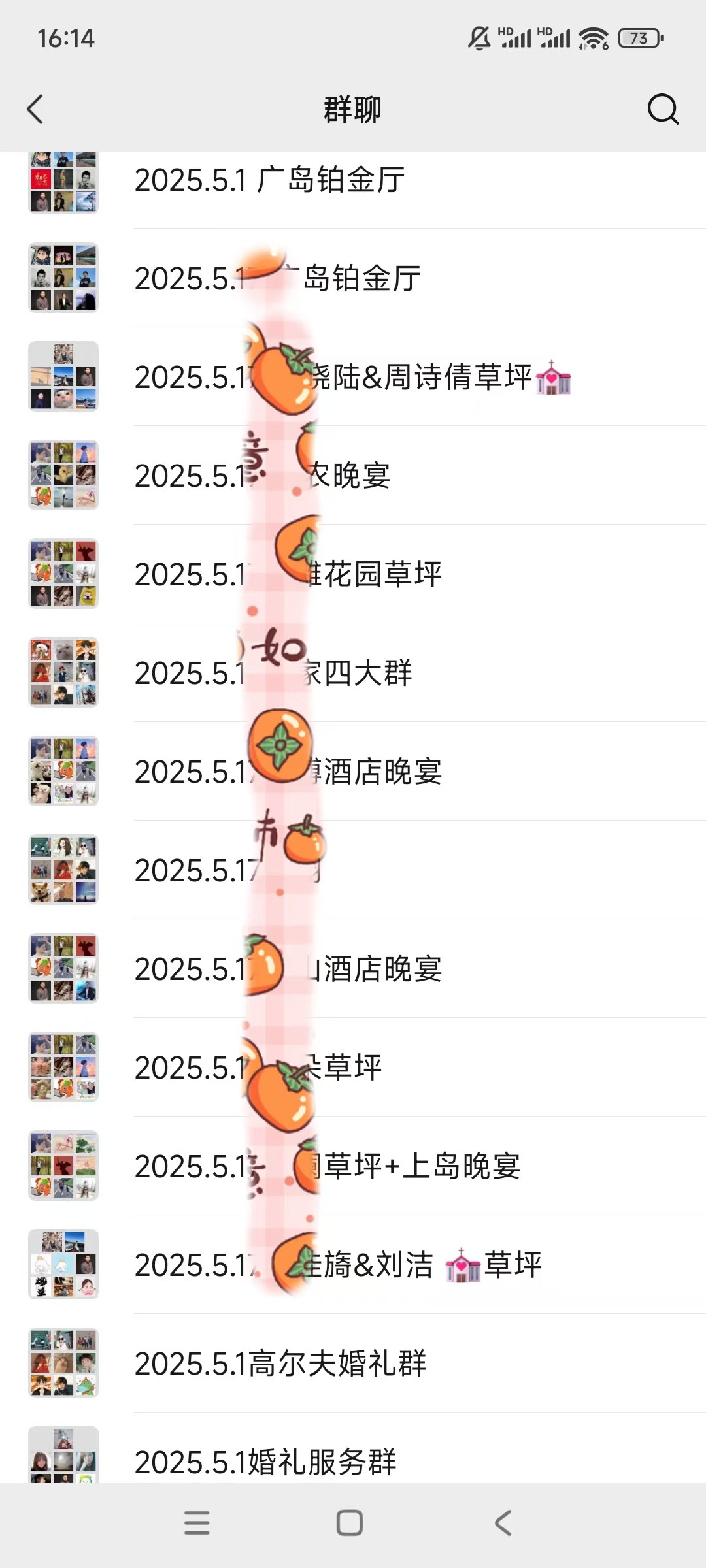Image resolution: width=706 pixels, height=1568 pixels.
Task: Open the group chat ending with 刘洁 草坪
Action: 353,1265
